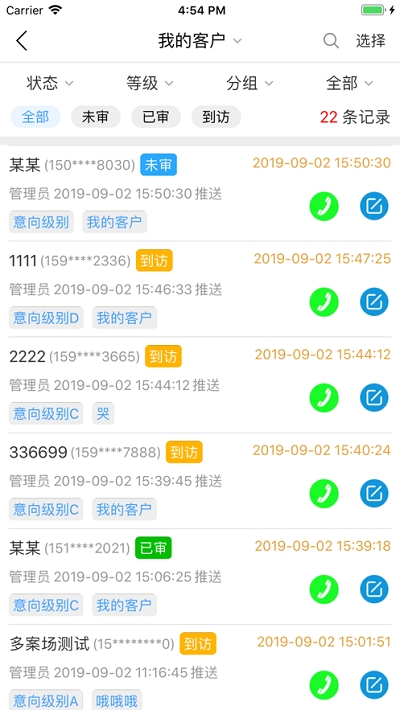The width and height of the screenshot is (400, 710).
Task: Expand the 我的客户 title dropdown
Action: 200,41
